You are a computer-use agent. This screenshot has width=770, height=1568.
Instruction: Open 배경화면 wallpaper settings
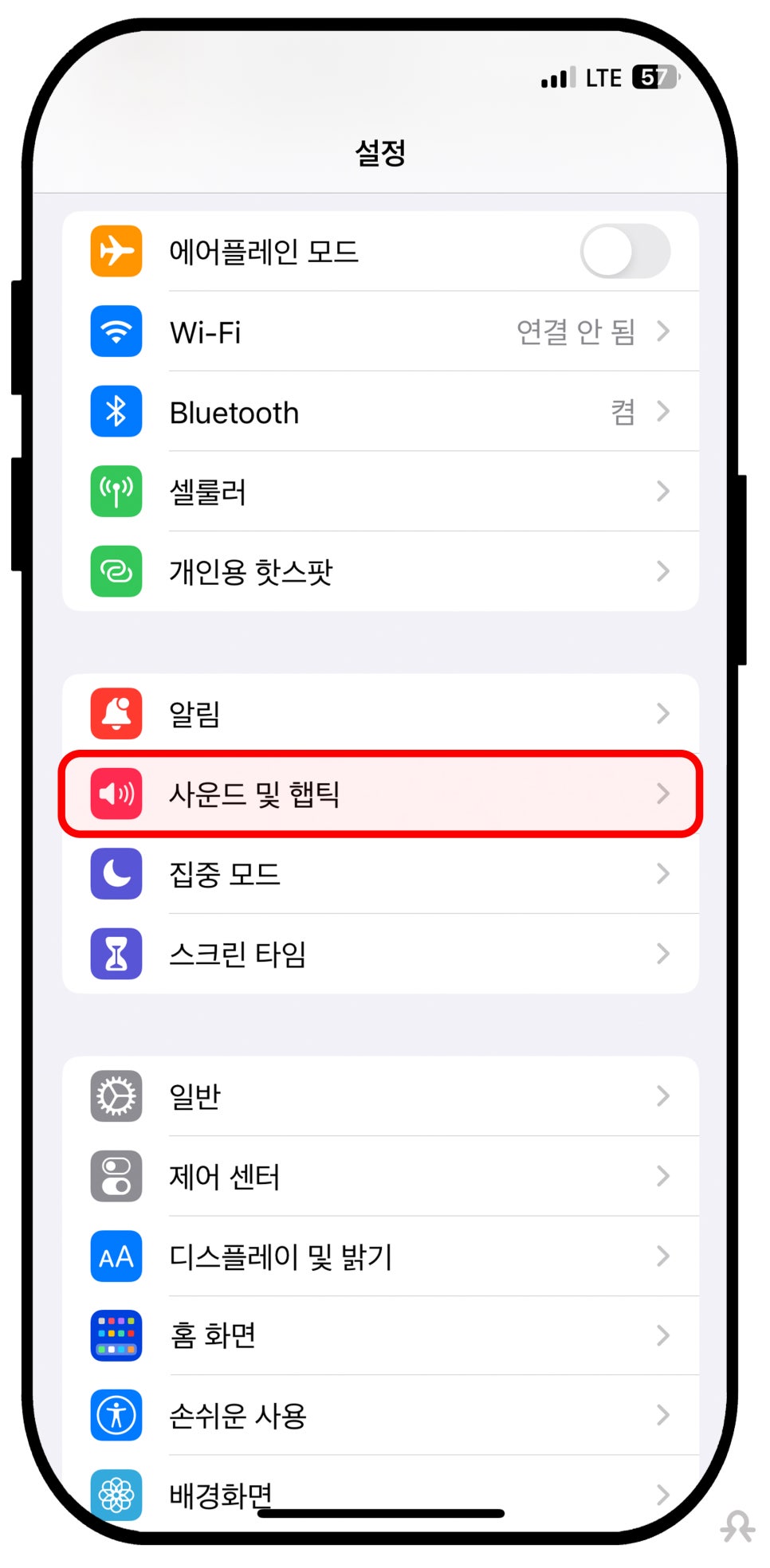(380, 1492)
